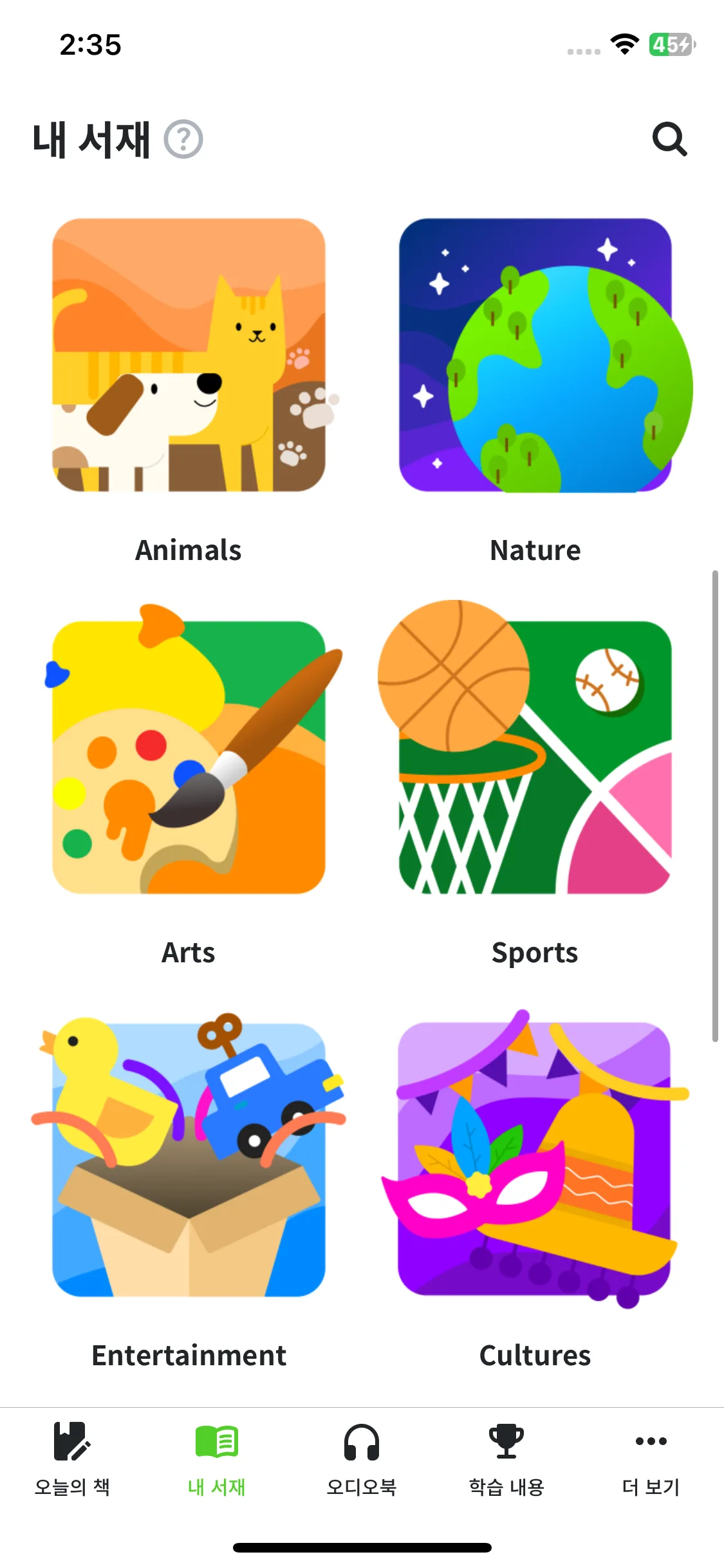Browse the Sports category
Viewport: 724px width, 1568px height.
[x=535, y=757]
